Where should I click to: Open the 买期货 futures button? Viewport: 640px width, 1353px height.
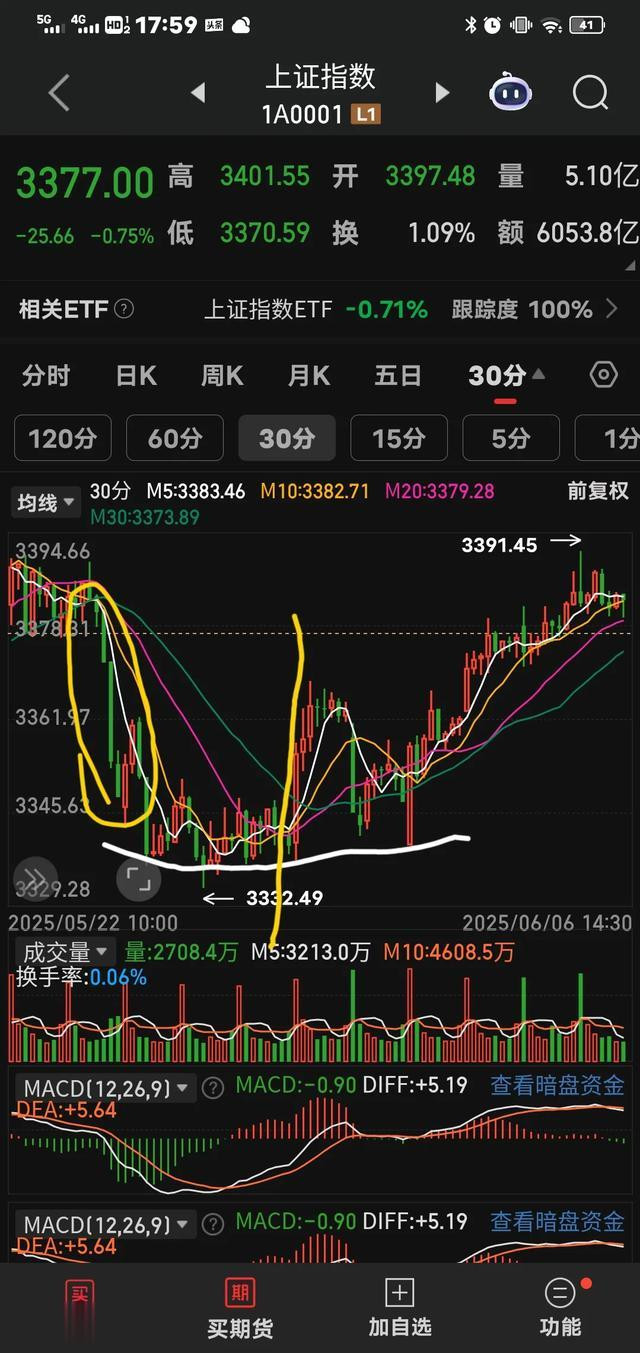point(240,1308)
